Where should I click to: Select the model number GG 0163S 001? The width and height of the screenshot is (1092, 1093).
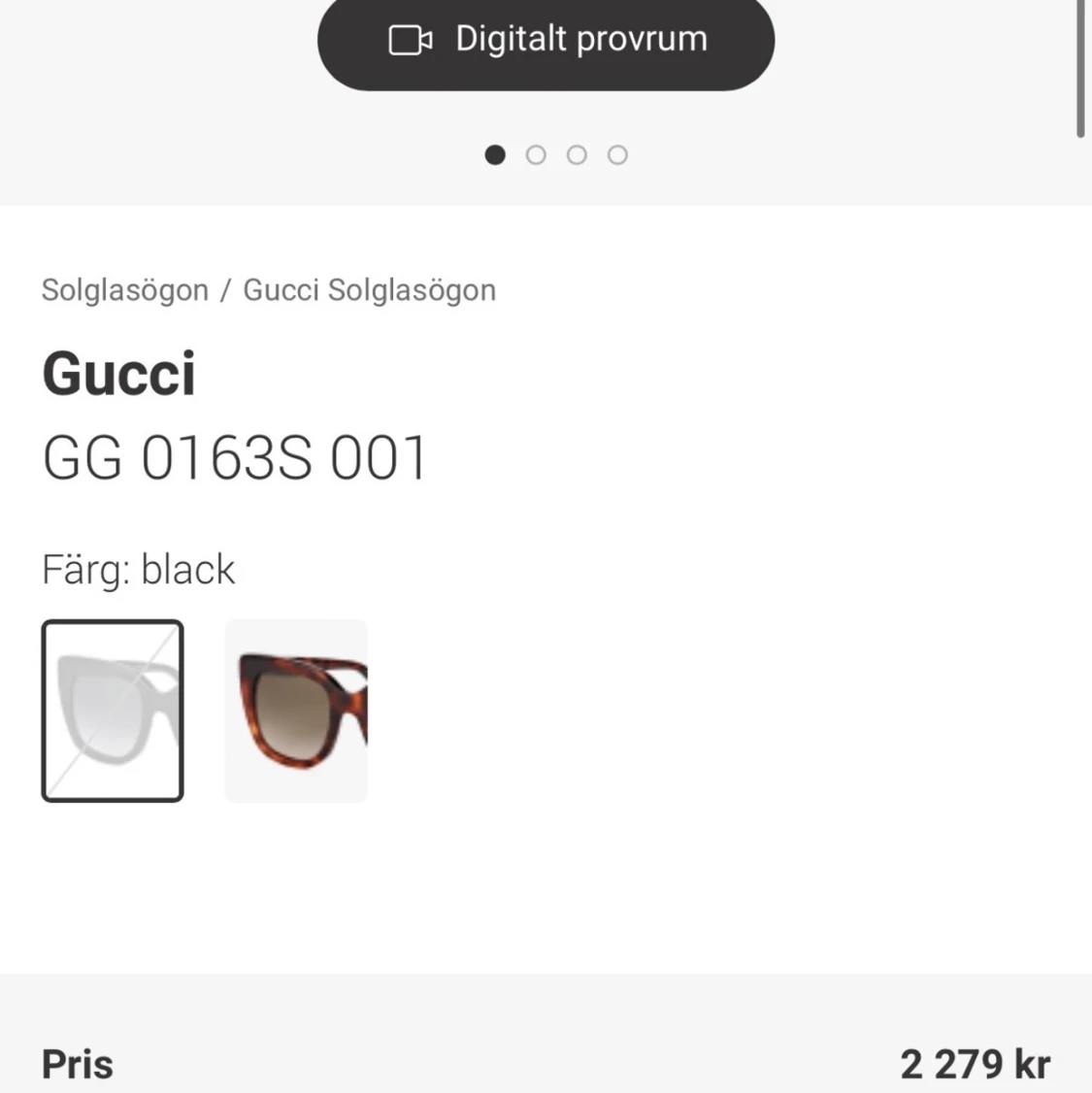click(x=235, y=459)
